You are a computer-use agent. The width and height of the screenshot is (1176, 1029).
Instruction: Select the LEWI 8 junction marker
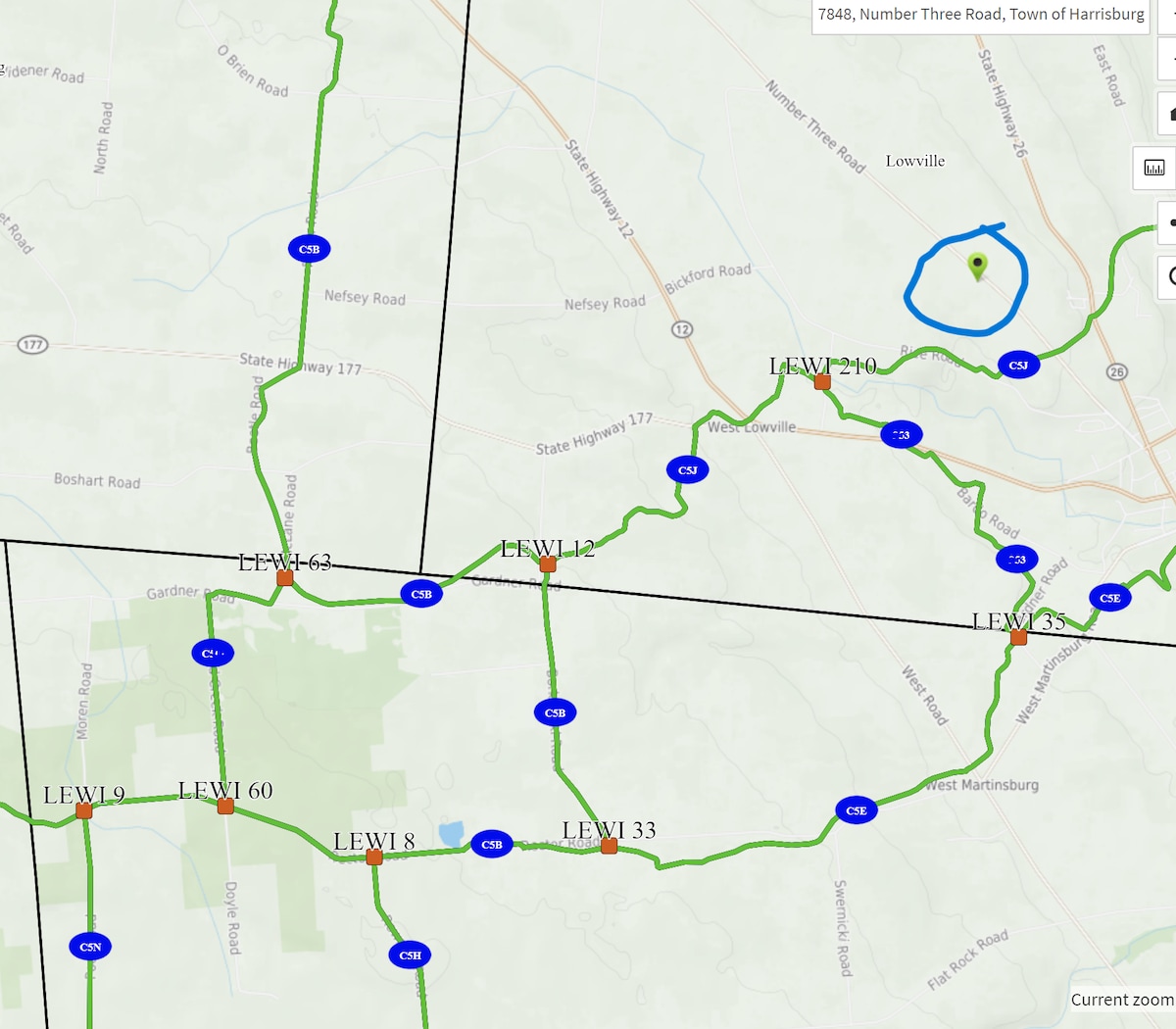click(x=373, y=857)
